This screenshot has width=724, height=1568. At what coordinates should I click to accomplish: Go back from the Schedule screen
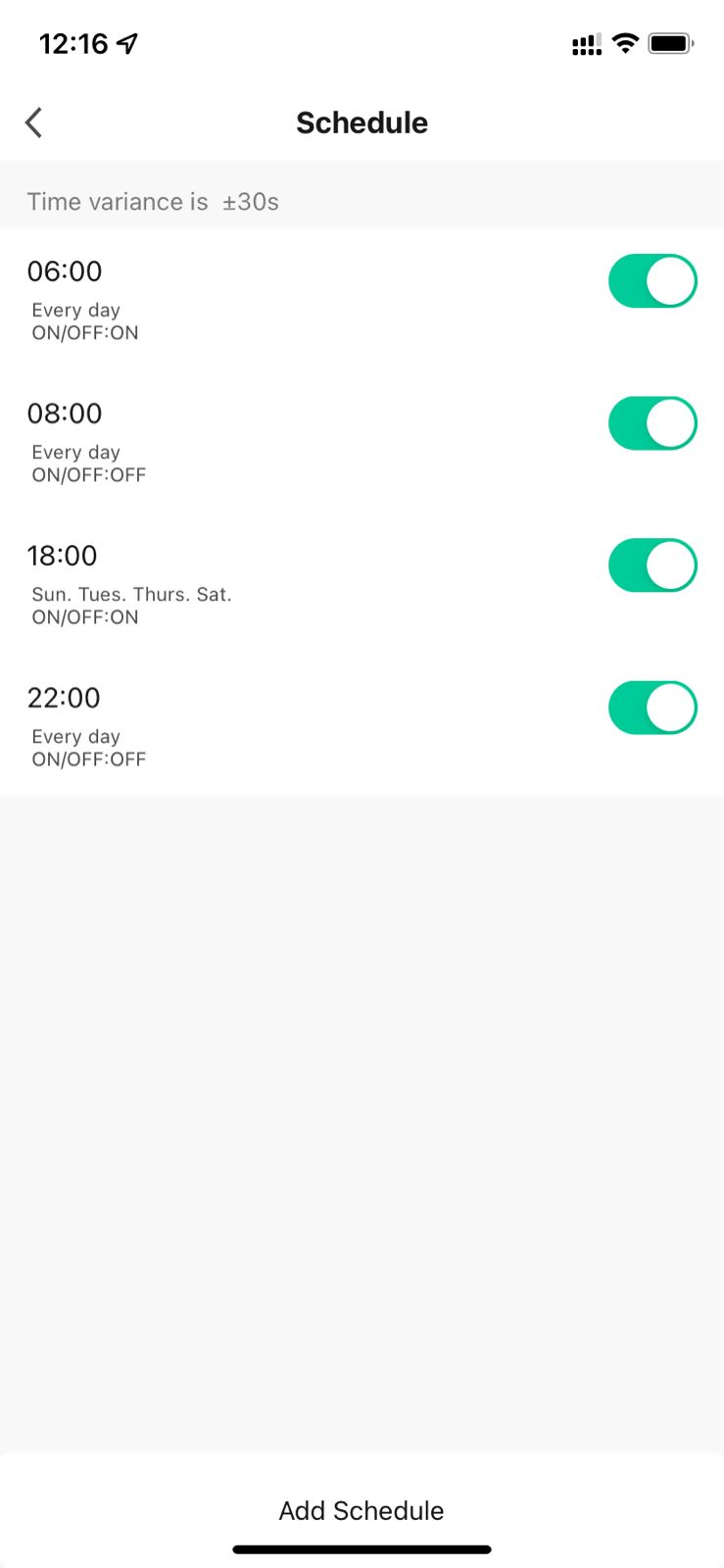[34, 122]
